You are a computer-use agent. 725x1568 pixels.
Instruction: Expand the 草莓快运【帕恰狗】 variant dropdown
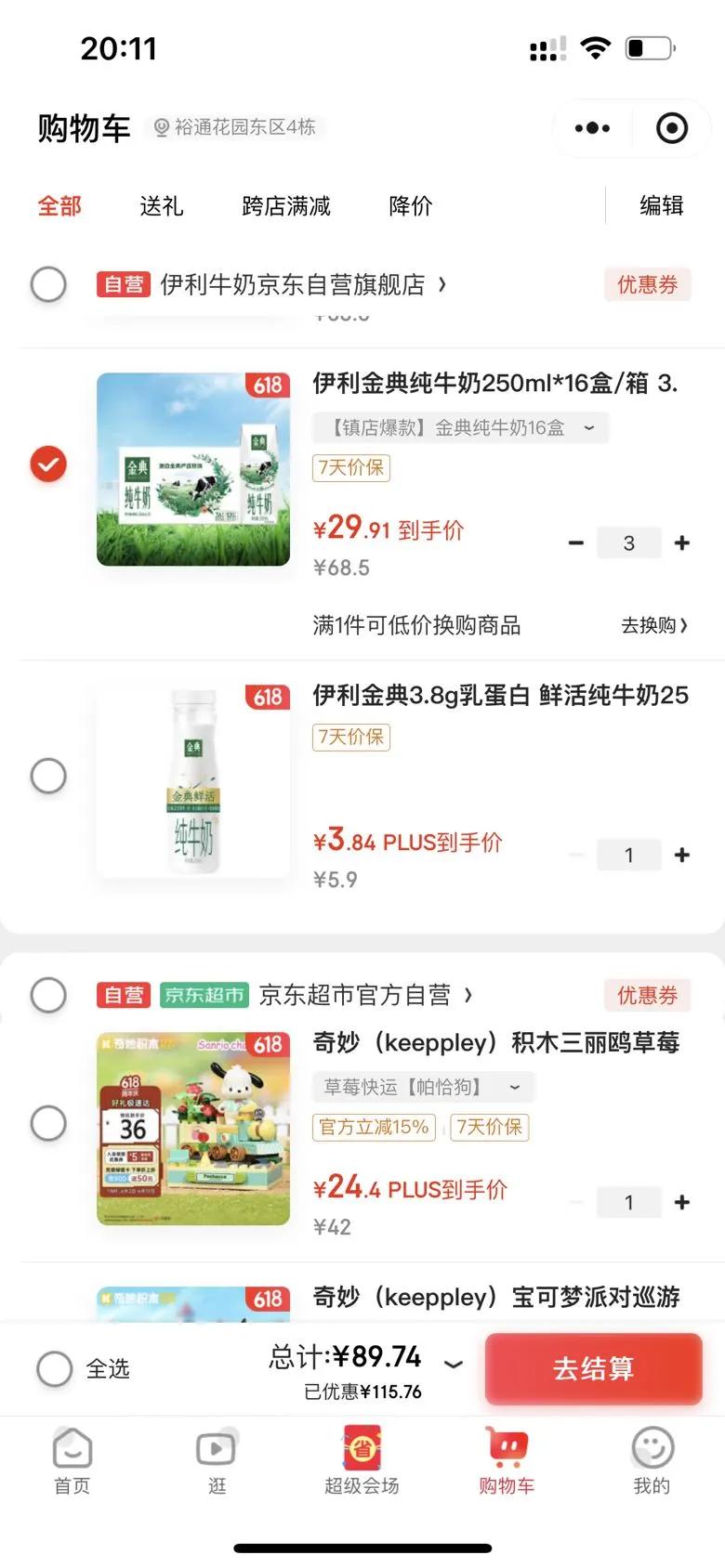pyautogui.click(x=423, y=1087)
